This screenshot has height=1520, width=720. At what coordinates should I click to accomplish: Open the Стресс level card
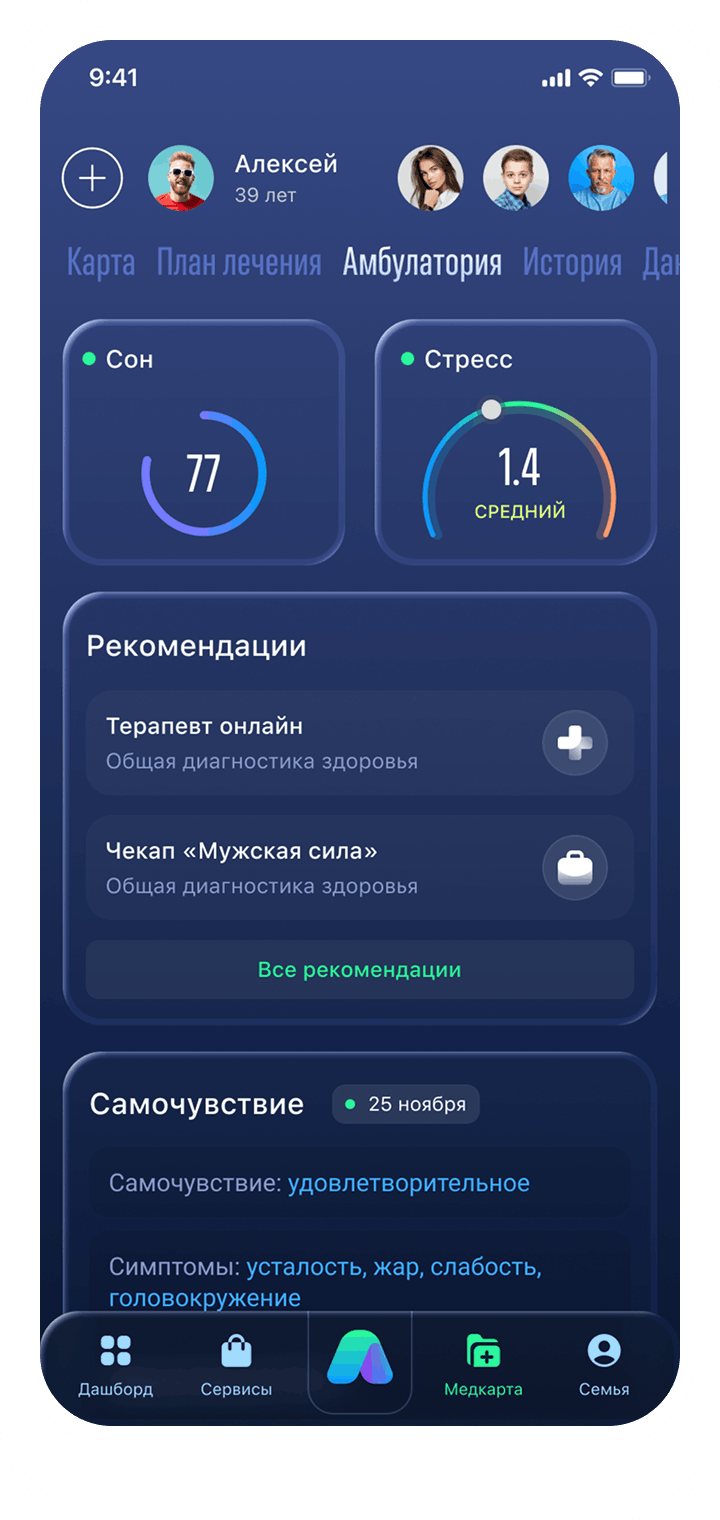click(x=516, y=443)
